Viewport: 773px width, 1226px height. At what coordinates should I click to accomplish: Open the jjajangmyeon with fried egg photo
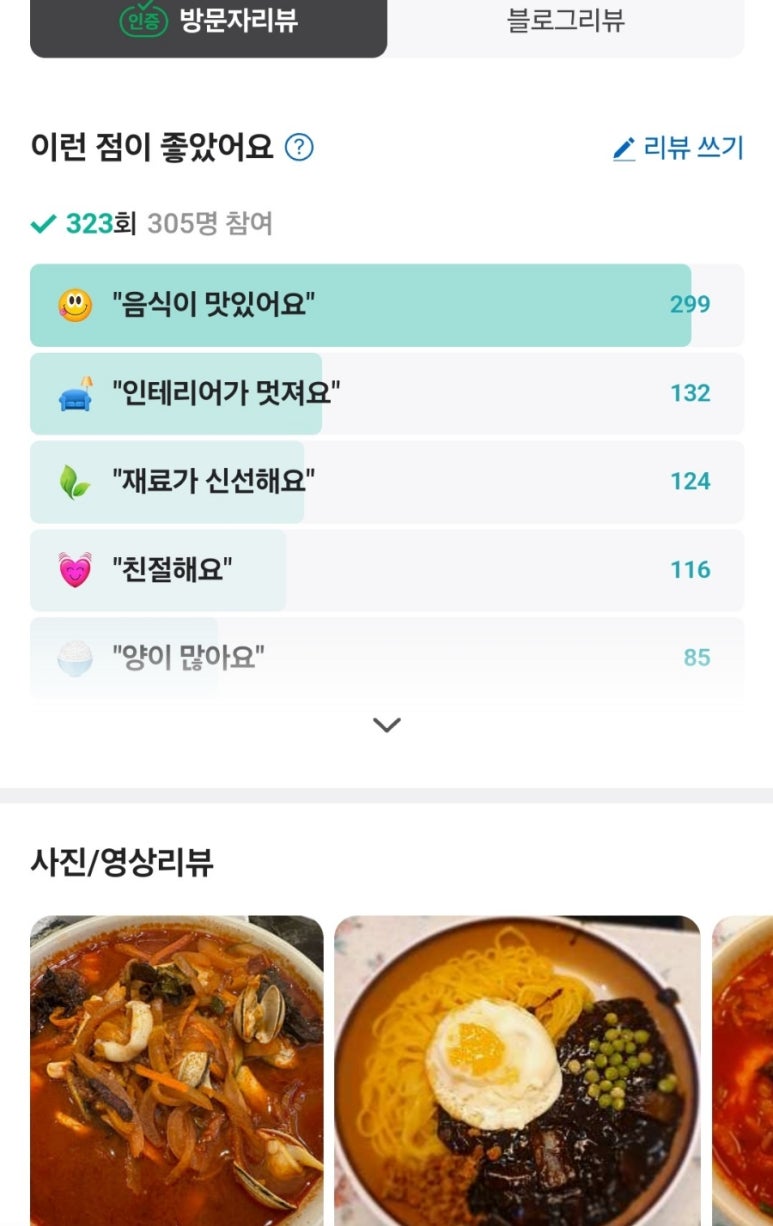pyautogui.click(x=517, y=1070)
